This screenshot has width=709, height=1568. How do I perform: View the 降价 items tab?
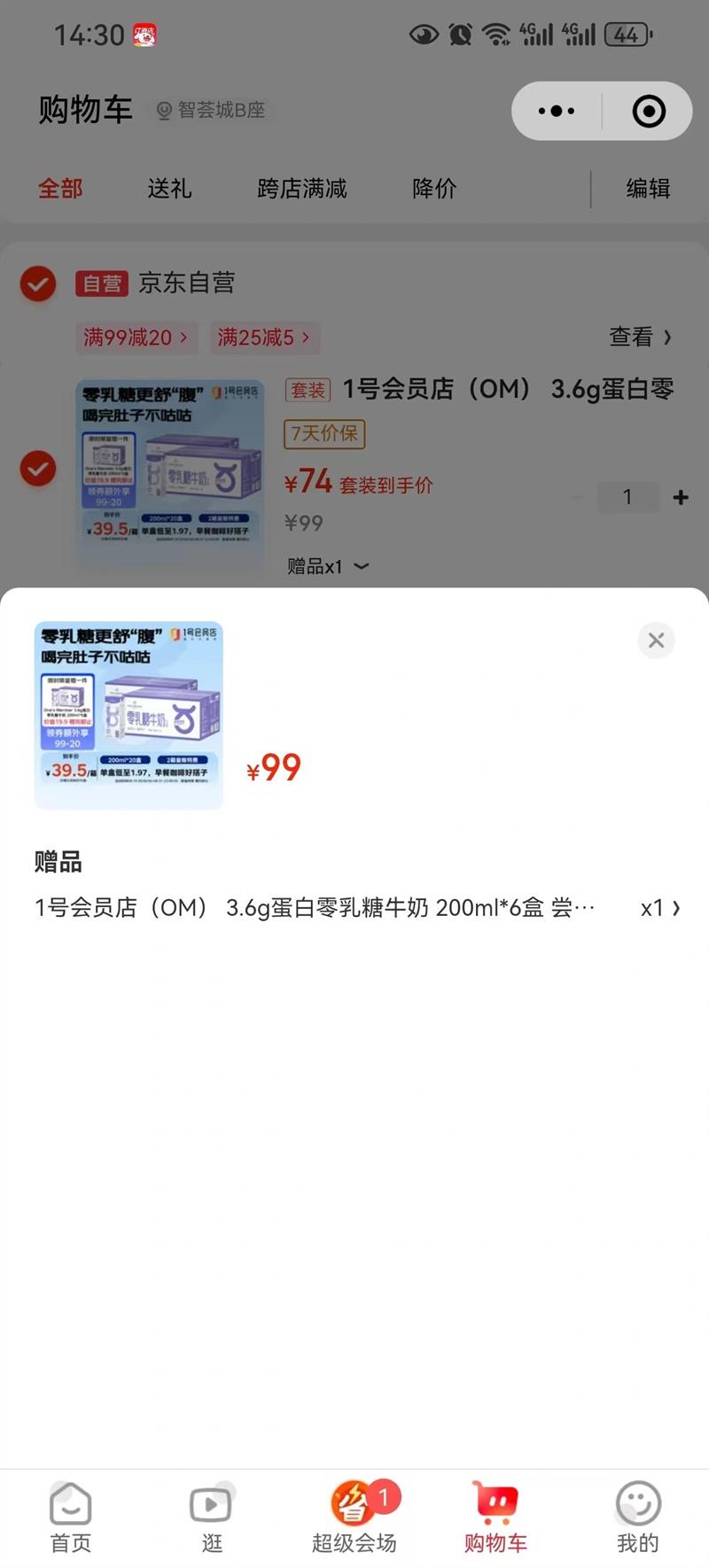[434, 189]
